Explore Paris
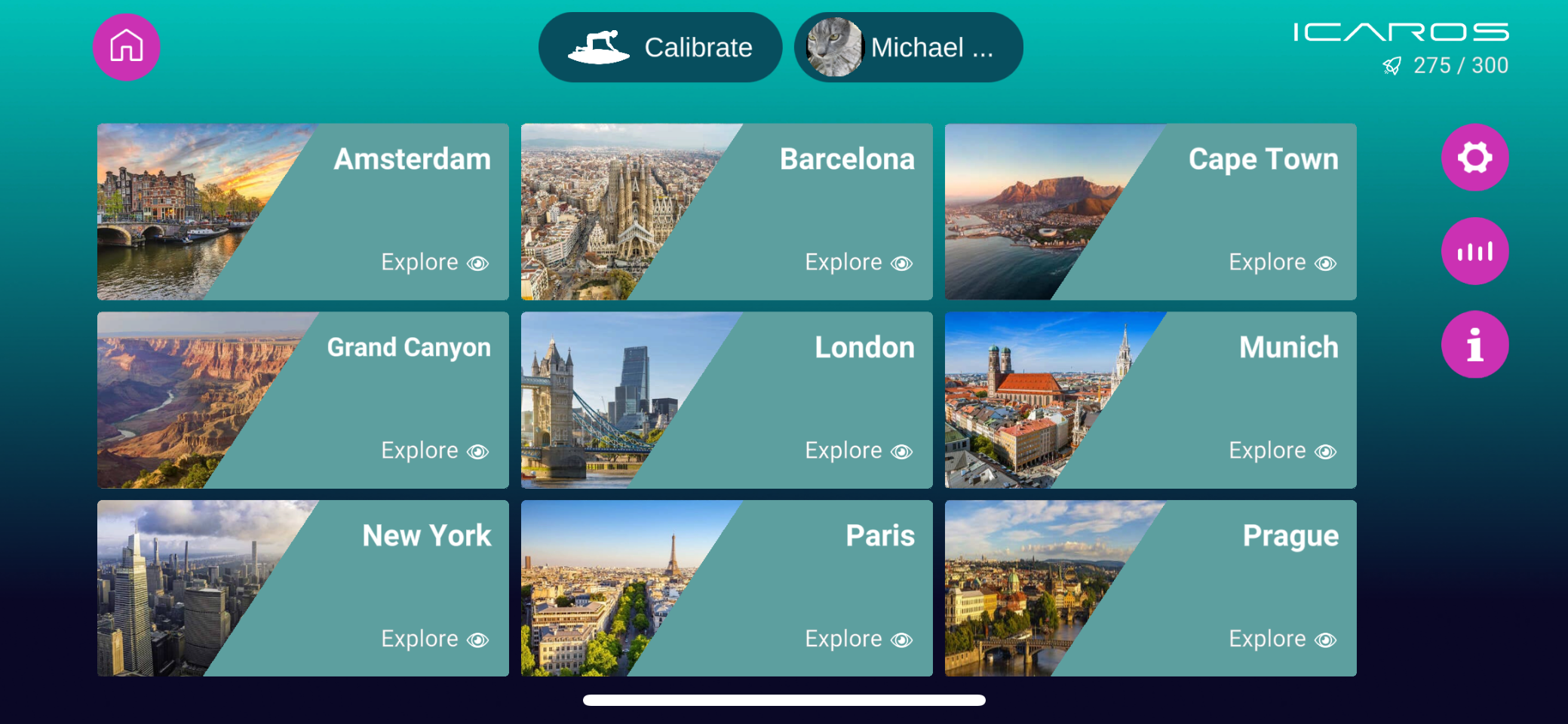This screenshot has width=1568, height=724. point(858,640)
